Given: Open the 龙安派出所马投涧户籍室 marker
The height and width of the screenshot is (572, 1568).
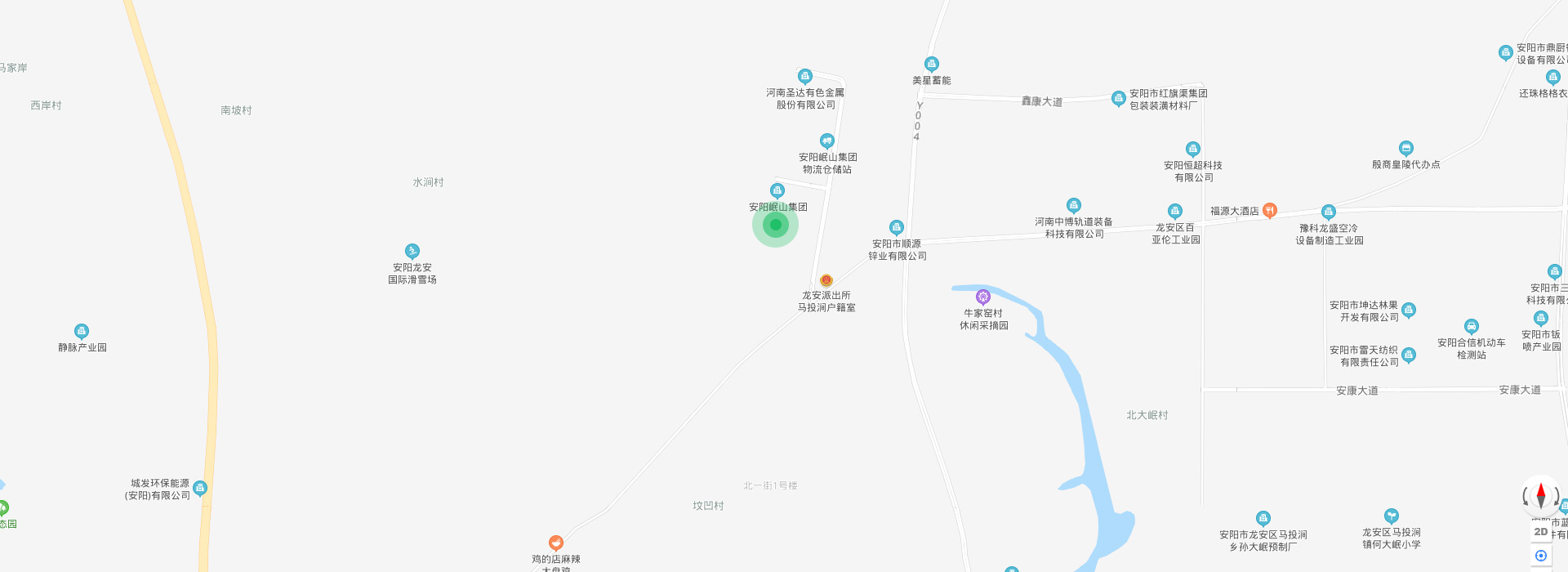Looking at the screenshot, I should tap(826, 280).
